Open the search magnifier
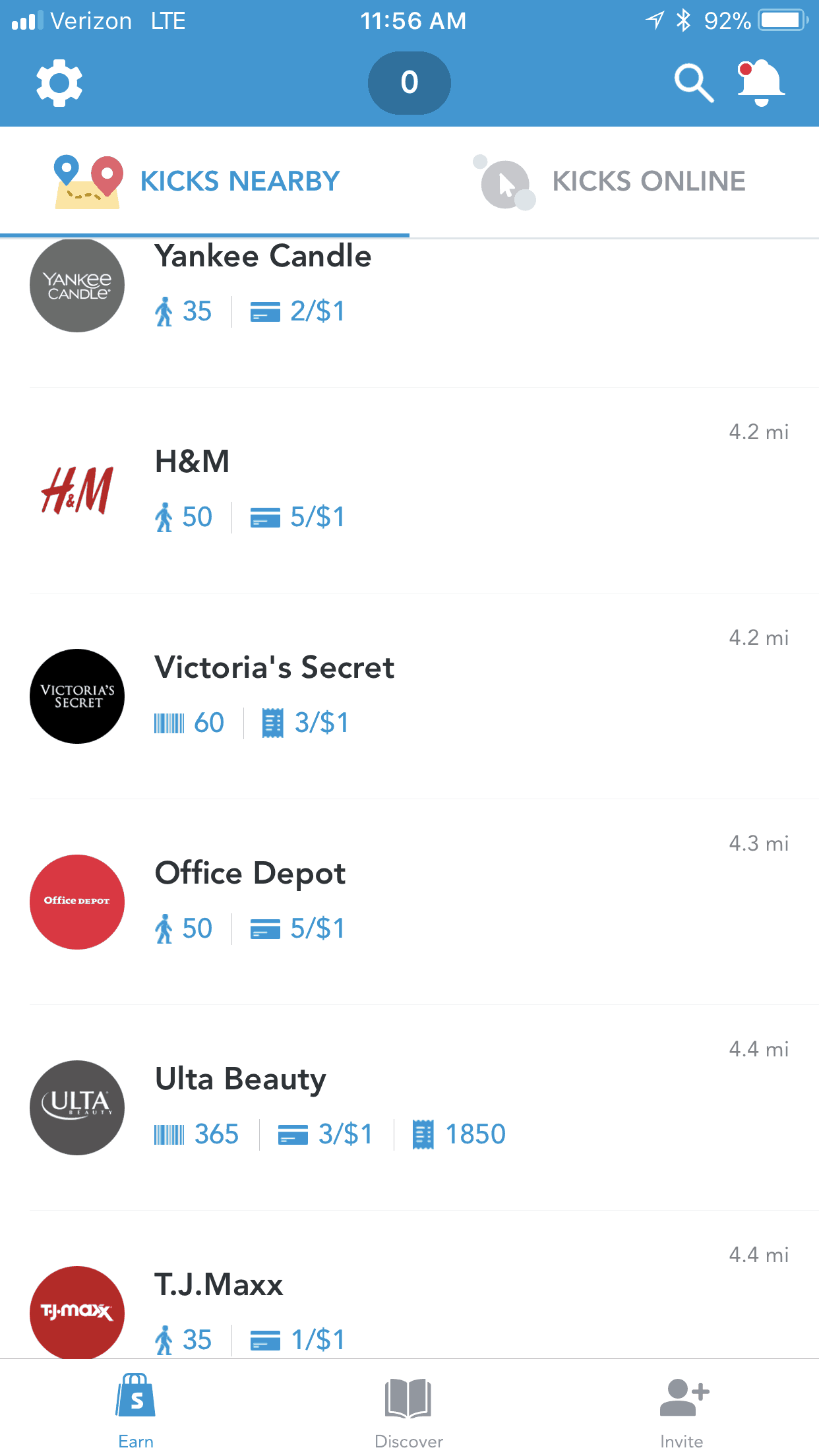The height and width of the screenshot is (1456, 819). tap(694, 83)
